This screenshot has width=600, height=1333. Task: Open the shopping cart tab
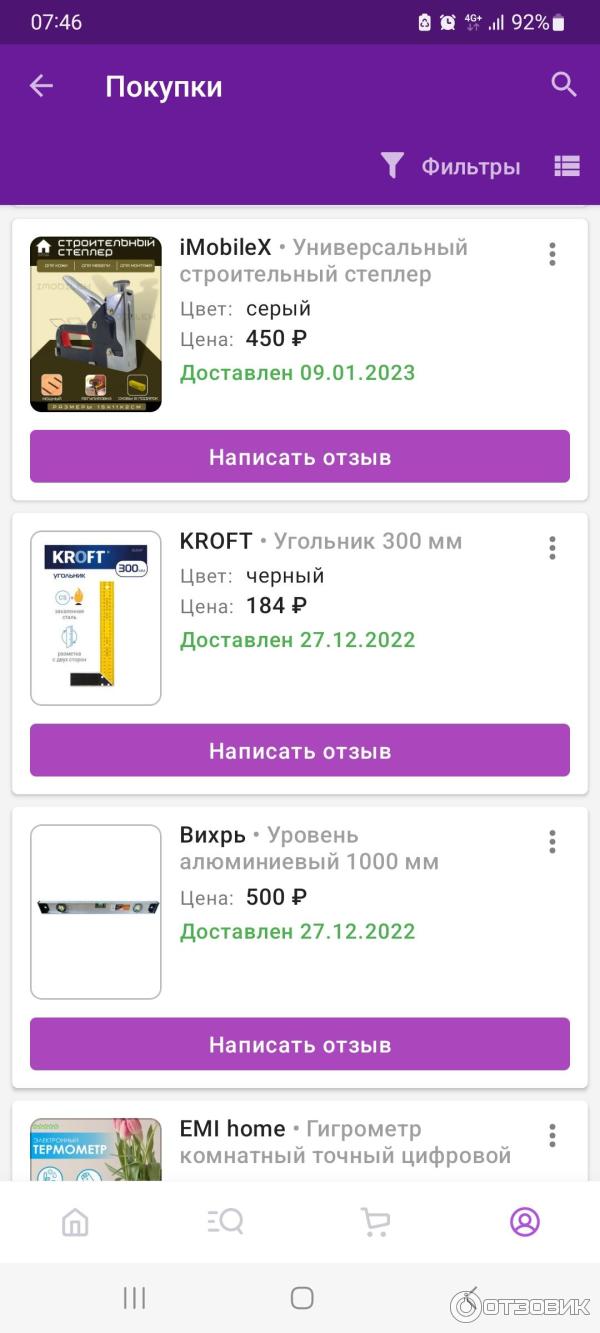point(375,1221)
